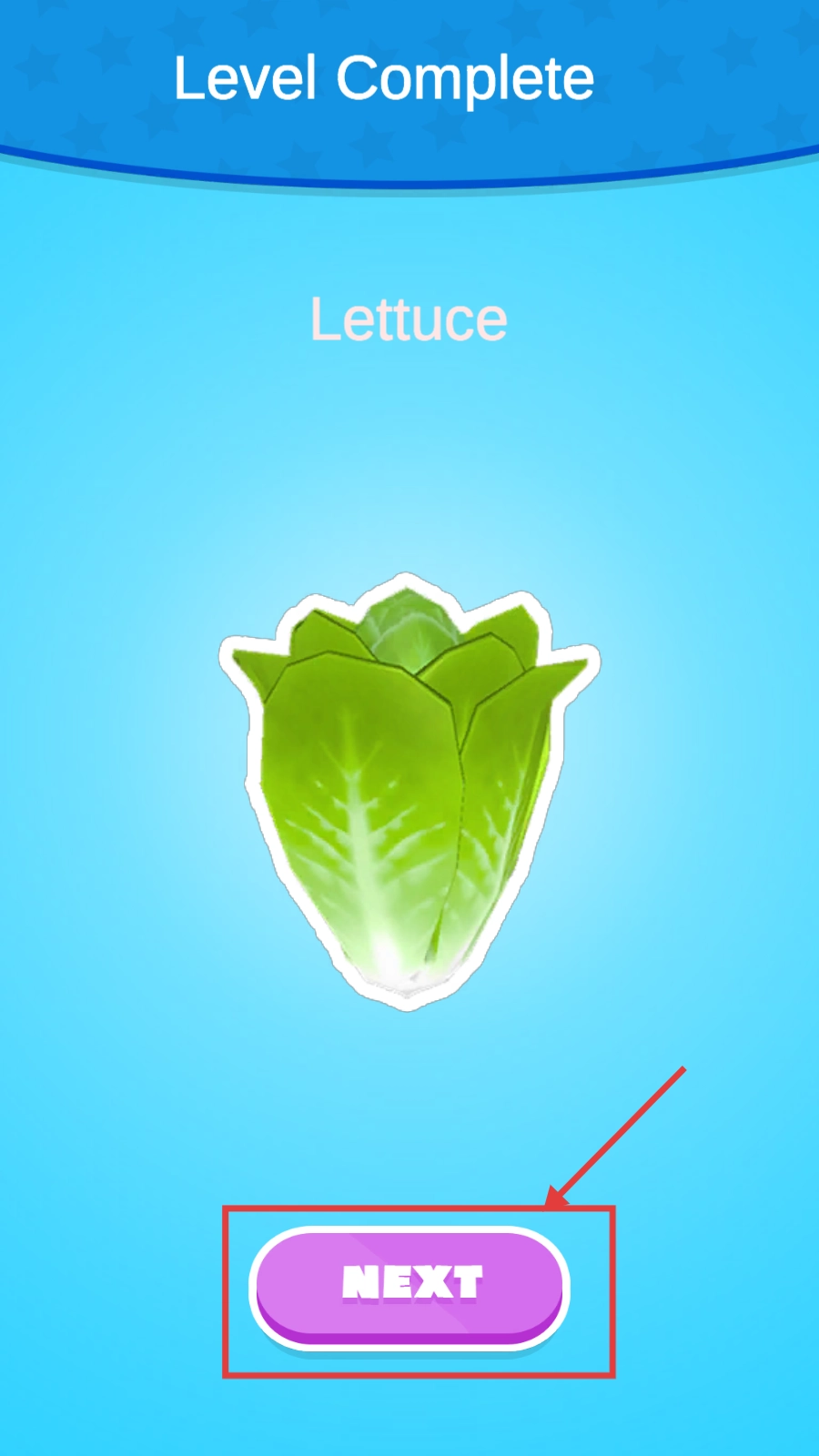The height and width of the screenshot is (1456, 819).
Task: Tap the NEXT button to continue
Action: click(409, 1285)
